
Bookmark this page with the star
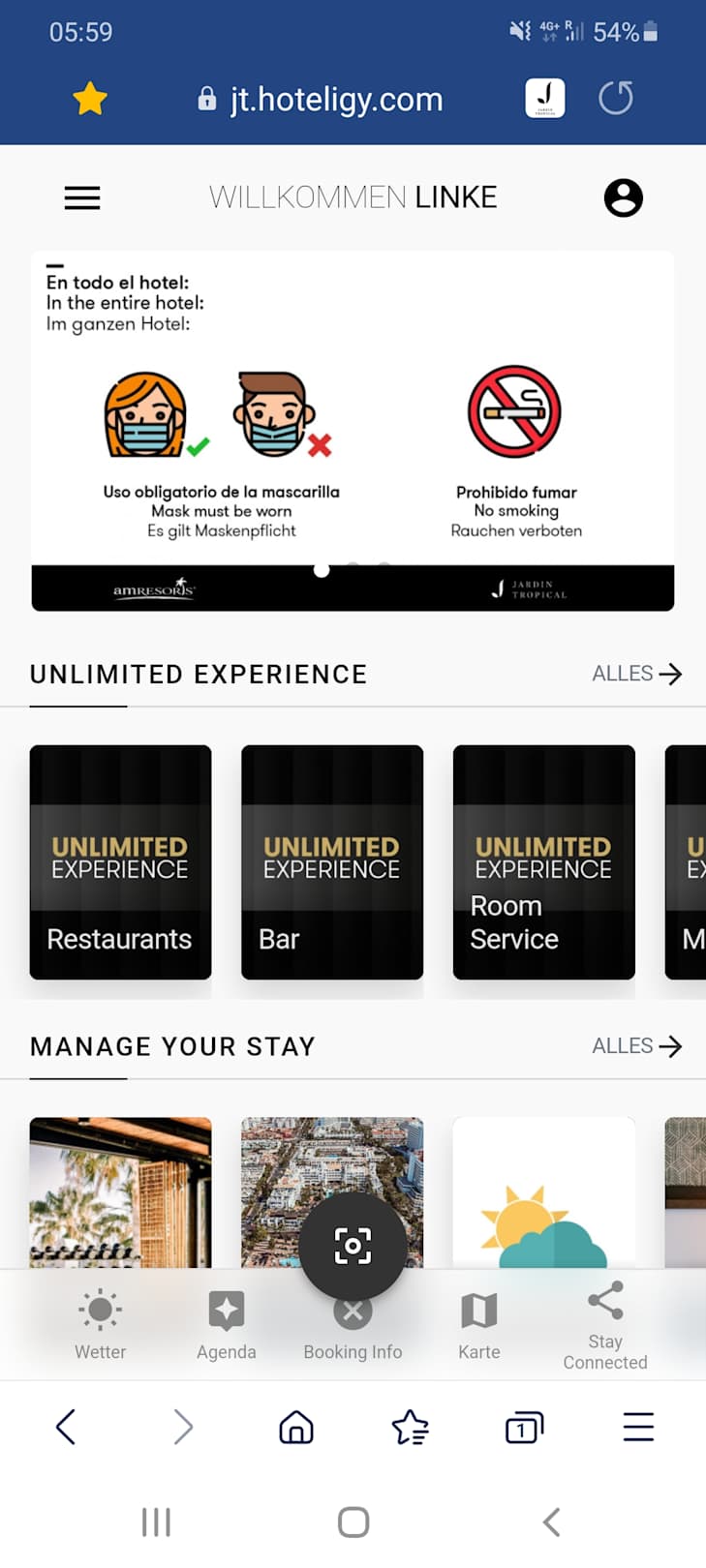coord(90,99)
